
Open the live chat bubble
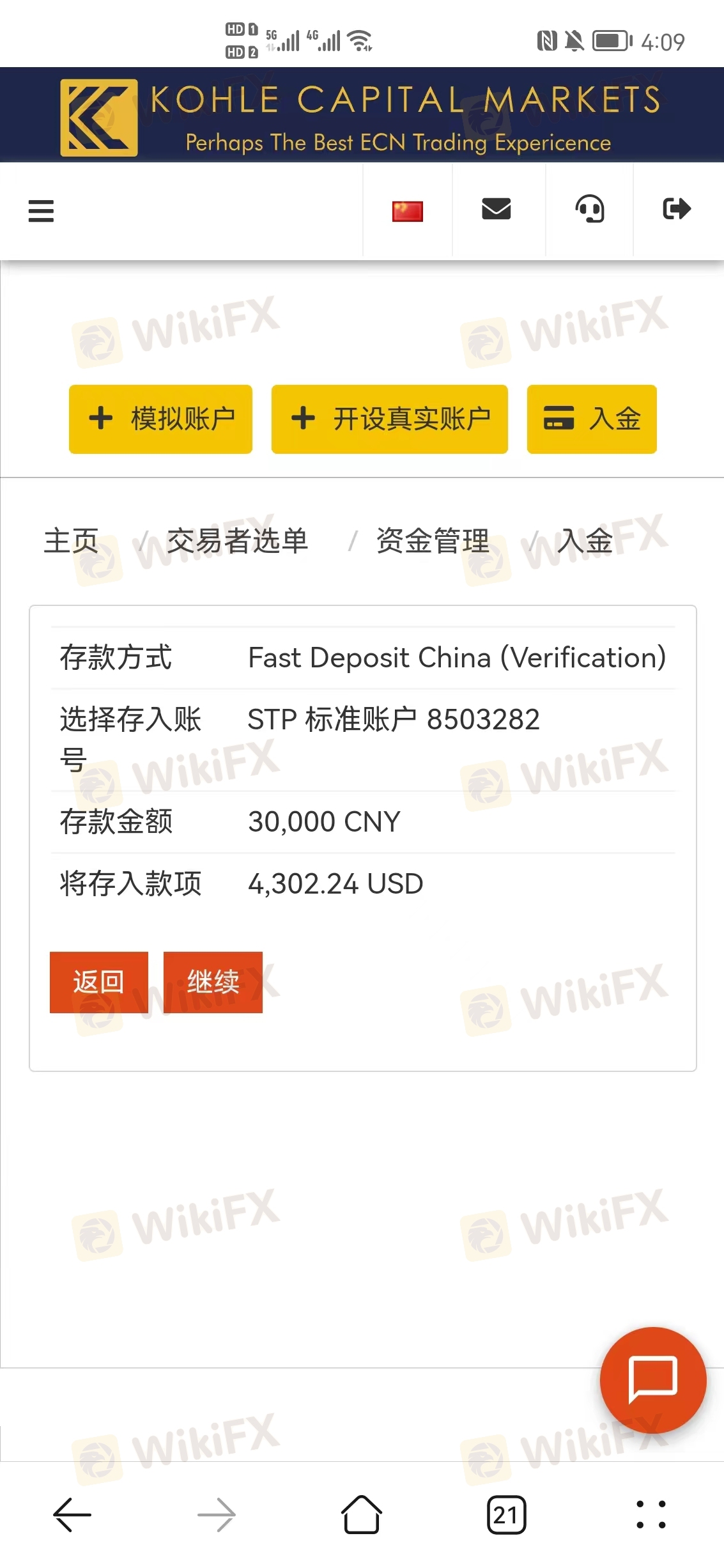(652, 1379)
